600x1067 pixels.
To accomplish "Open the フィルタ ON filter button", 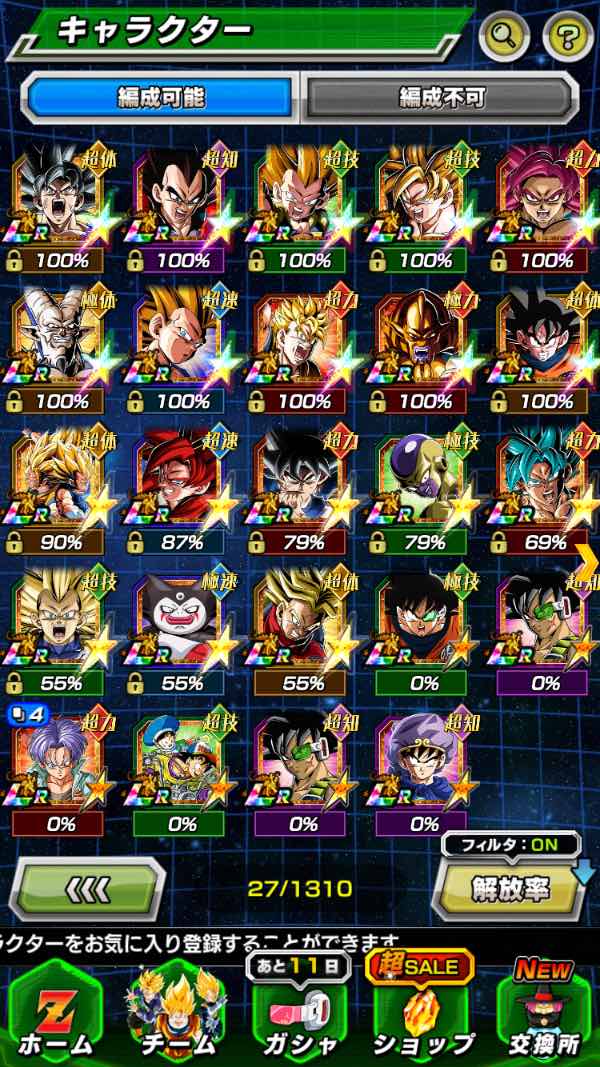I will pyautogui.click(x=511, y=843).
